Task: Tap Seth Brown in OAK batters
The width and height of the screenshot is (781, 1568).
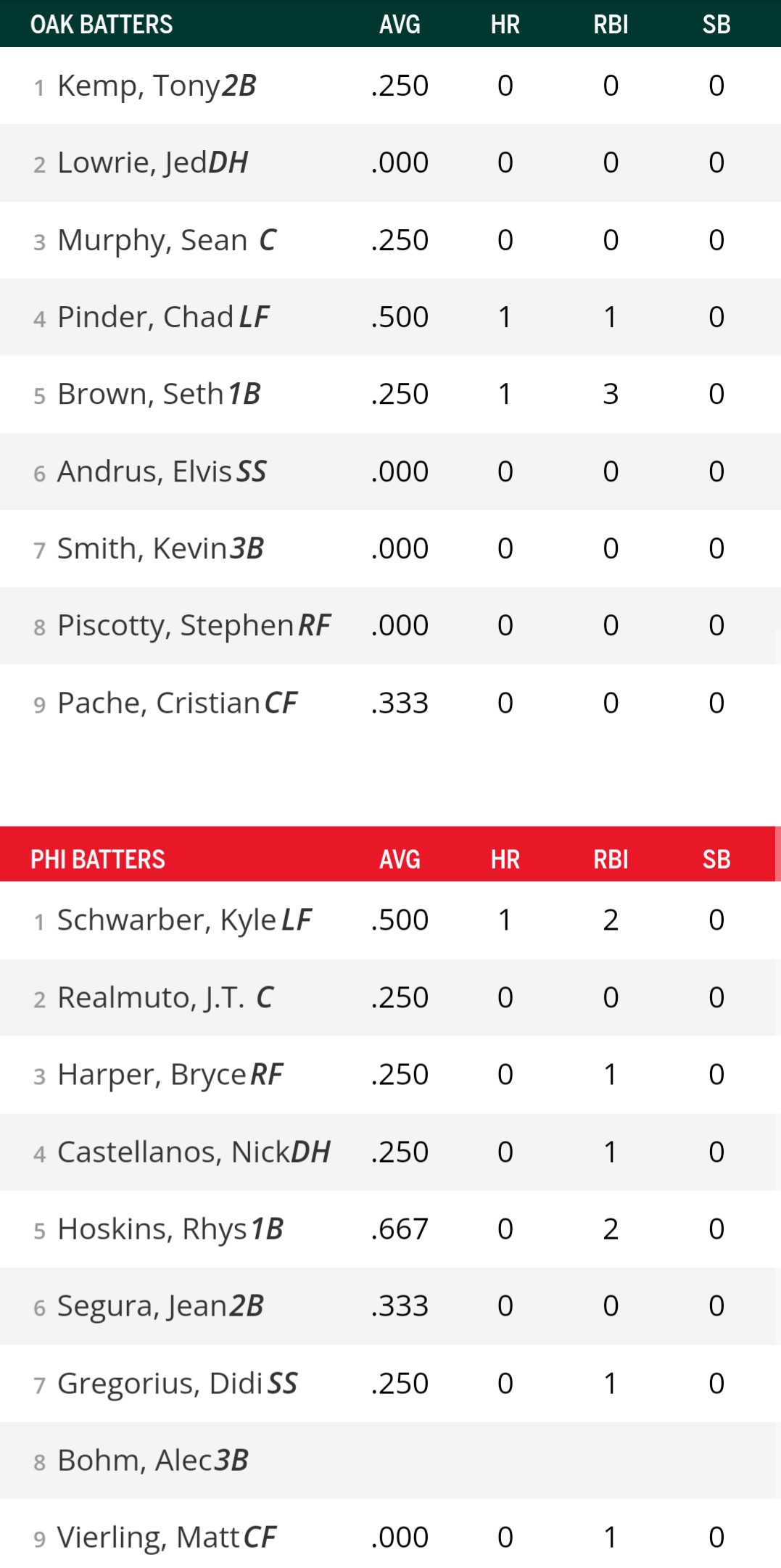Action: pos(140,395)
